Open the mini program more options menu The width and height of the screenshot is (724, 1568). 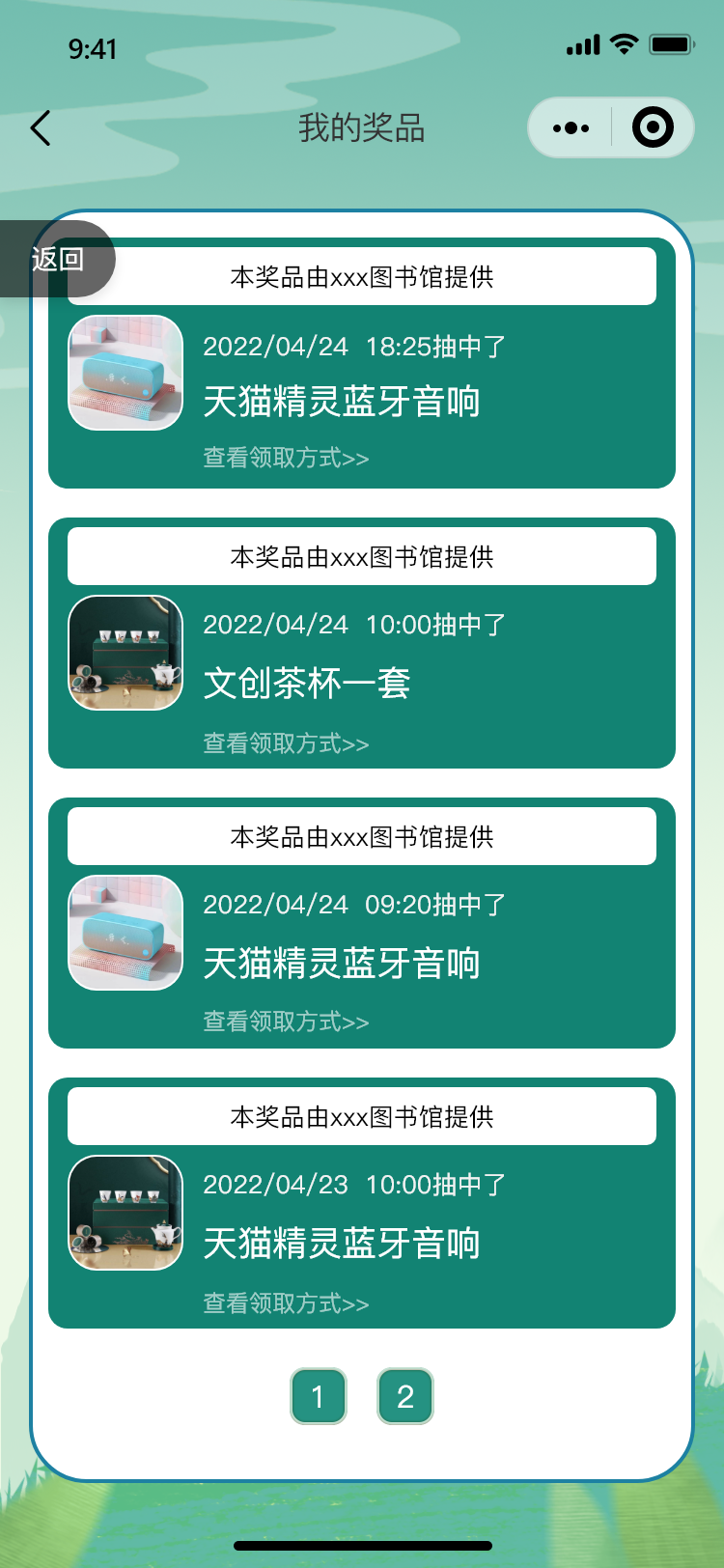coord(571,127)
